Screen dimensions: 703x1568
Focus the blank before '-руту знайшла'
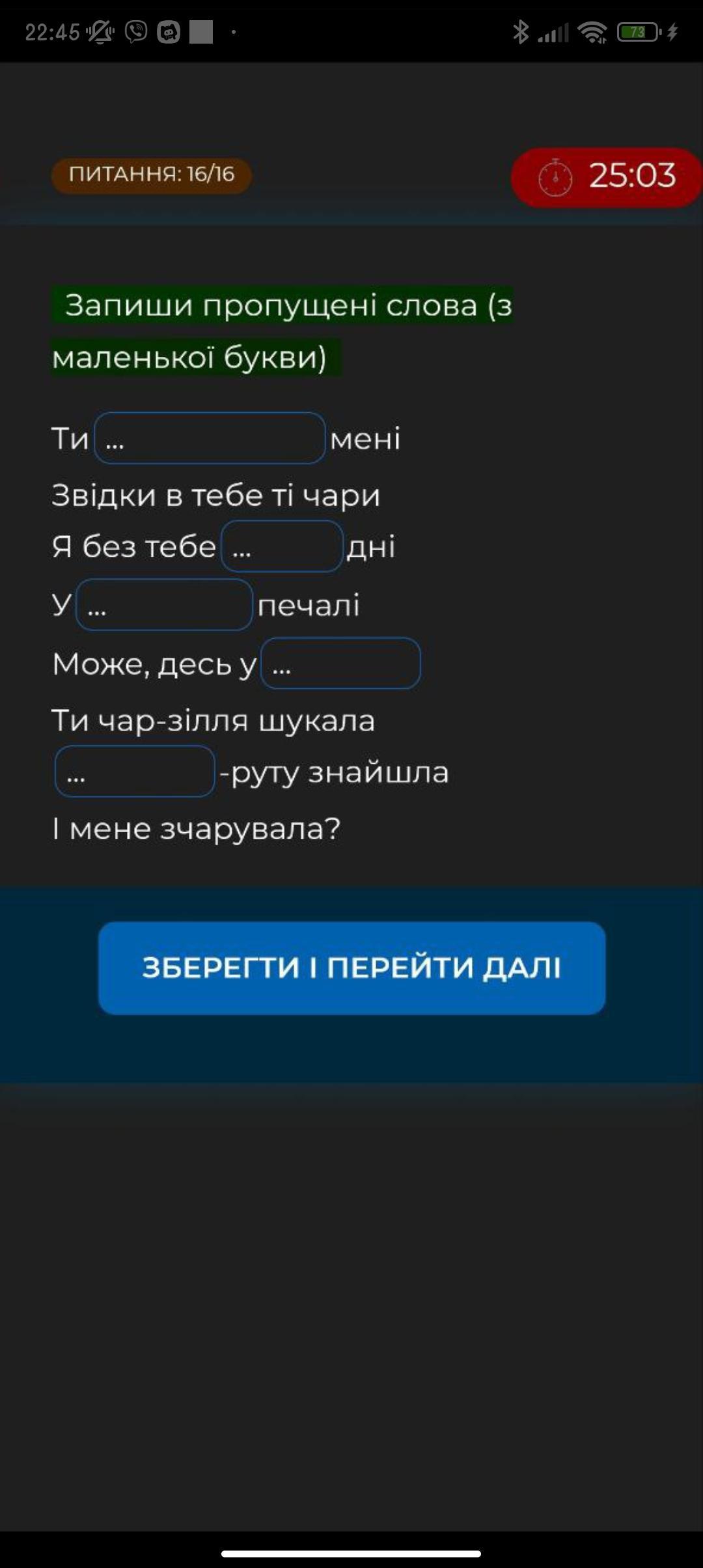(135, 772)
